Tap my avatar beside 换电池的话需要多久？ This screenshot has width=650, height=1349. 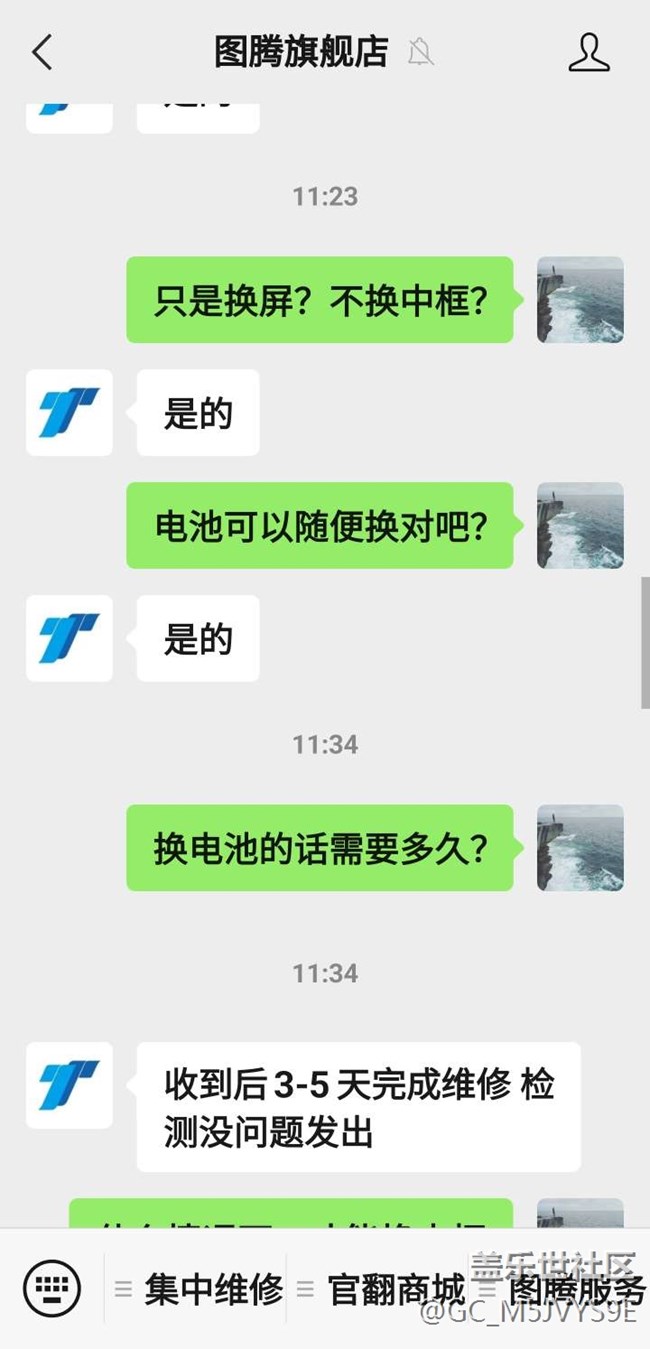580,848
